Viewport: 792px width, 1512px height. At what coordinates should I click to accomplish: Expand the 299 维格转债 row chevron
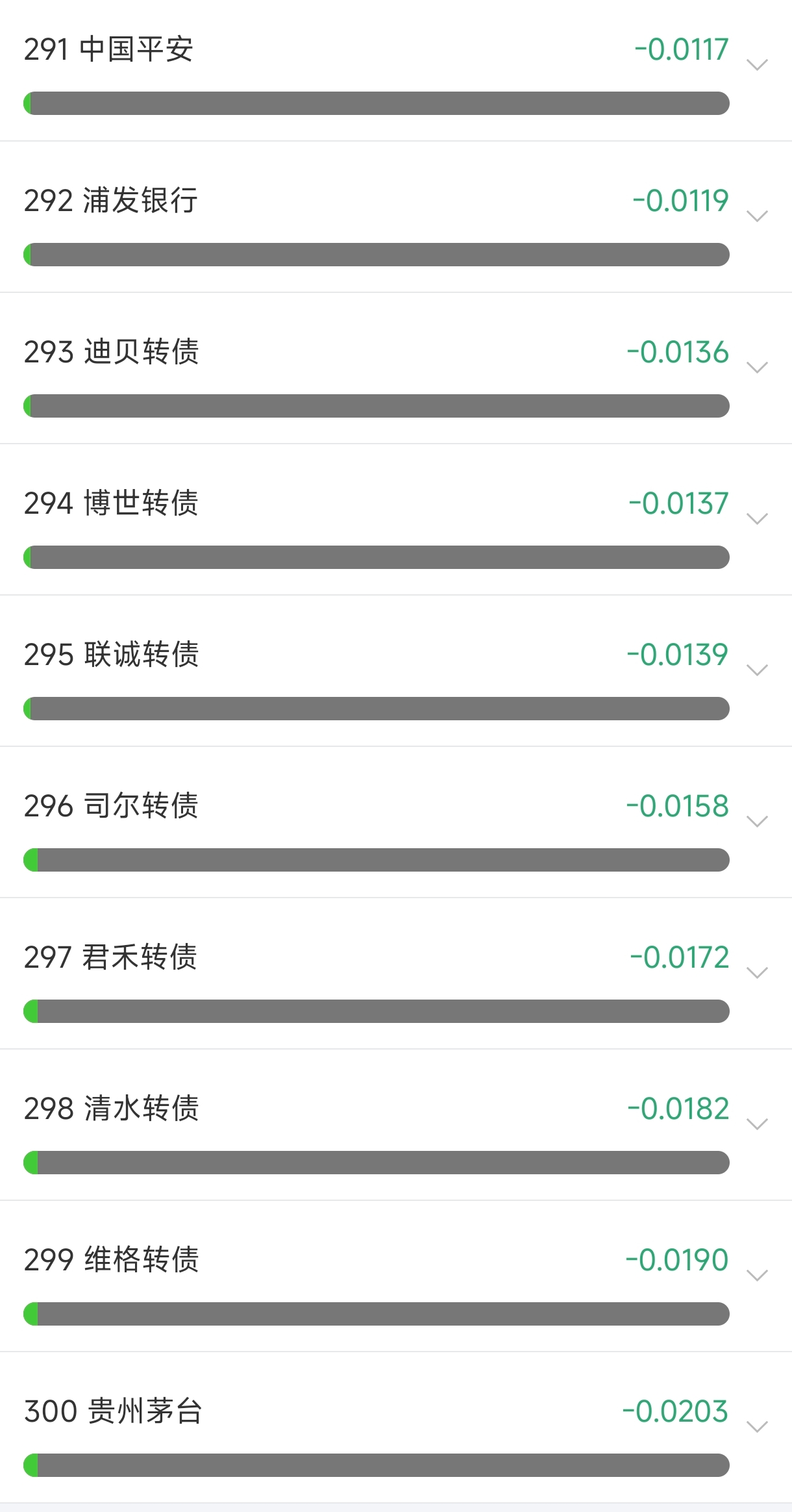click(757, 1276)
